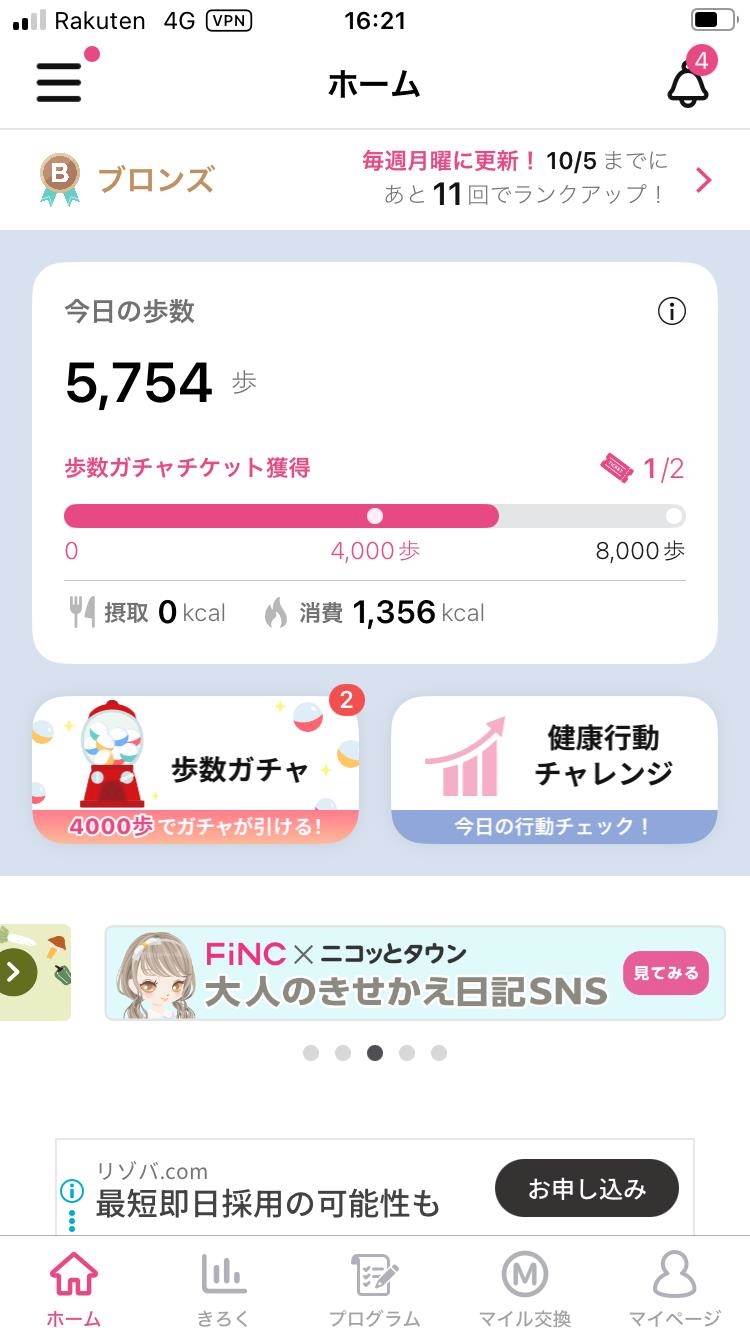Screen dimensions: 750x1334
Task: Open the ブロンズ rank details row
Action: (375, 180)
